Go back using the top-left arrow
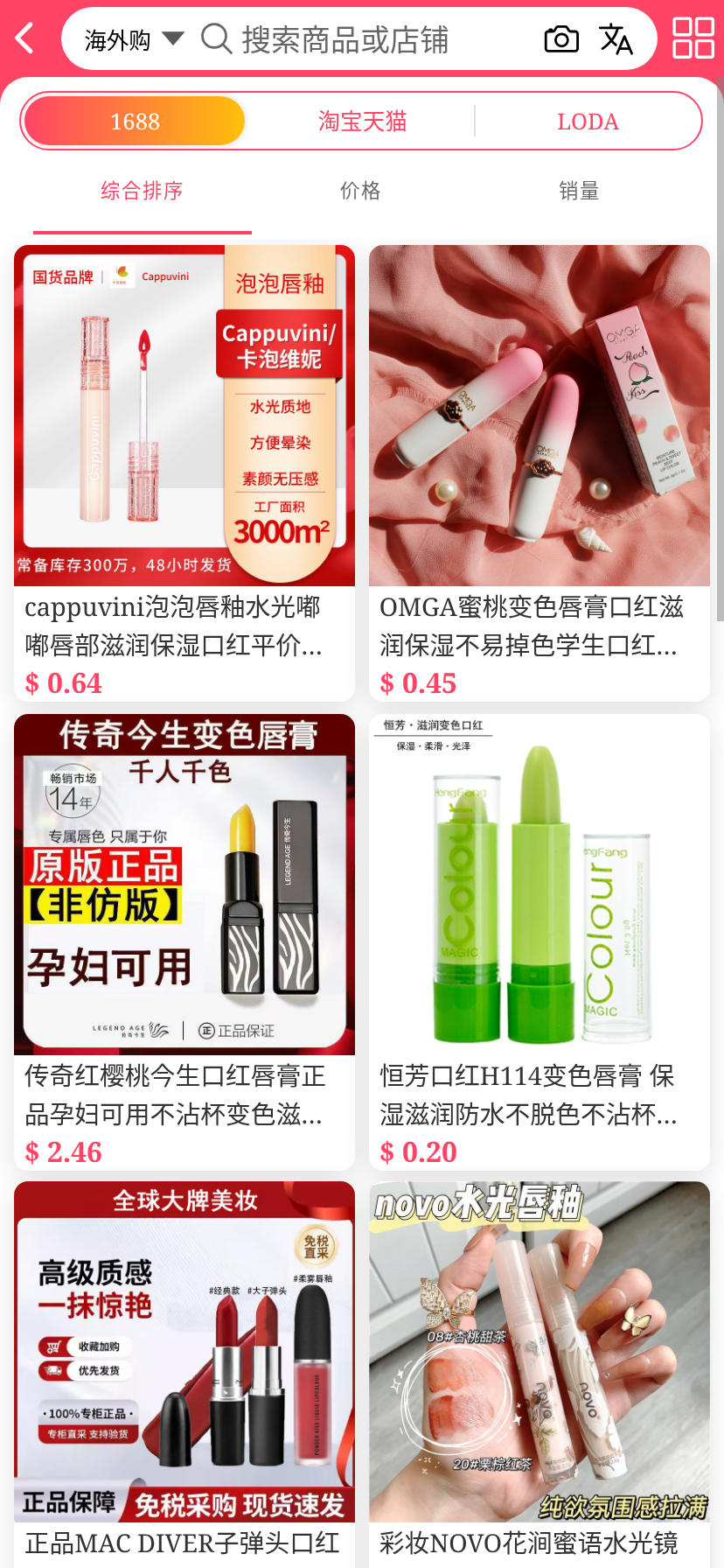 click(25, 38)
